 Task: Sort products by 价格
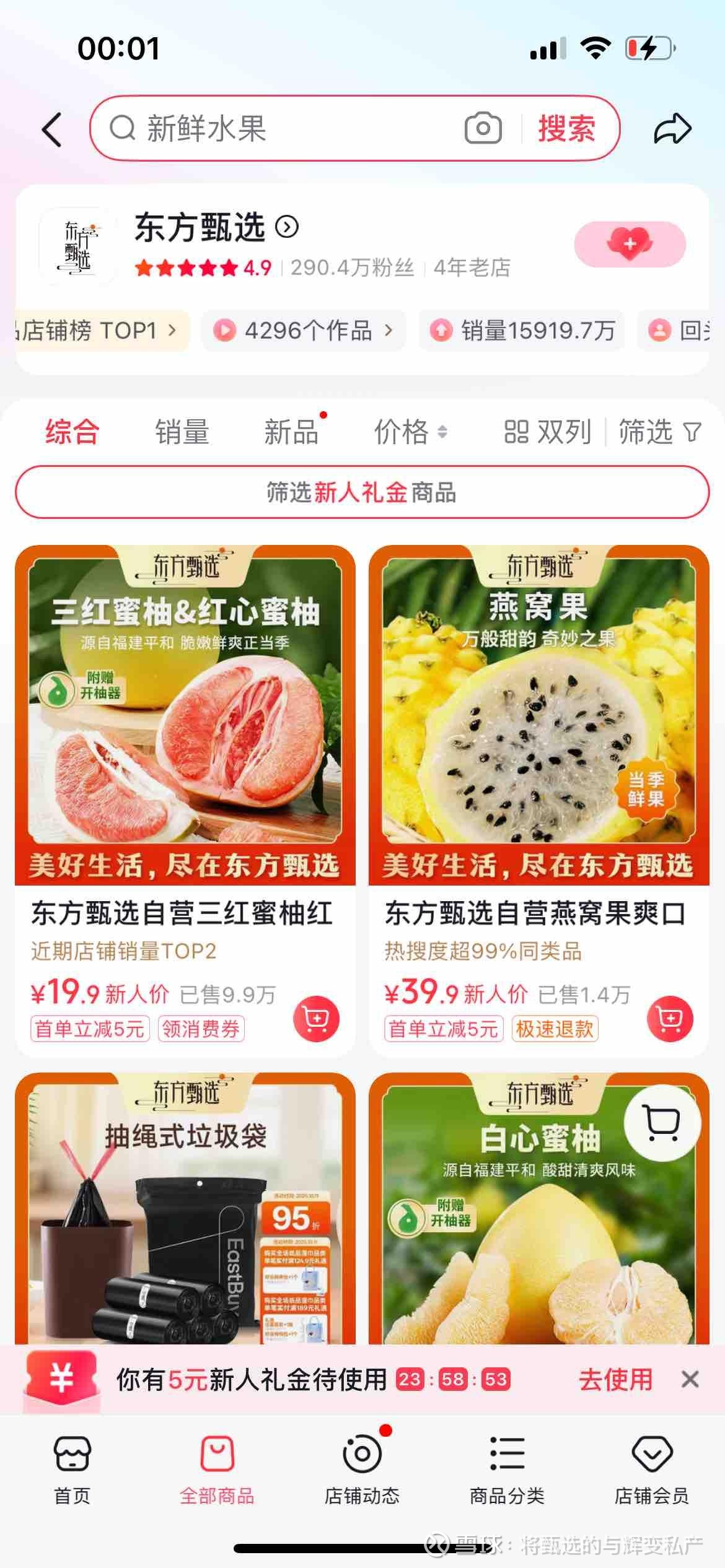point(410,432)
